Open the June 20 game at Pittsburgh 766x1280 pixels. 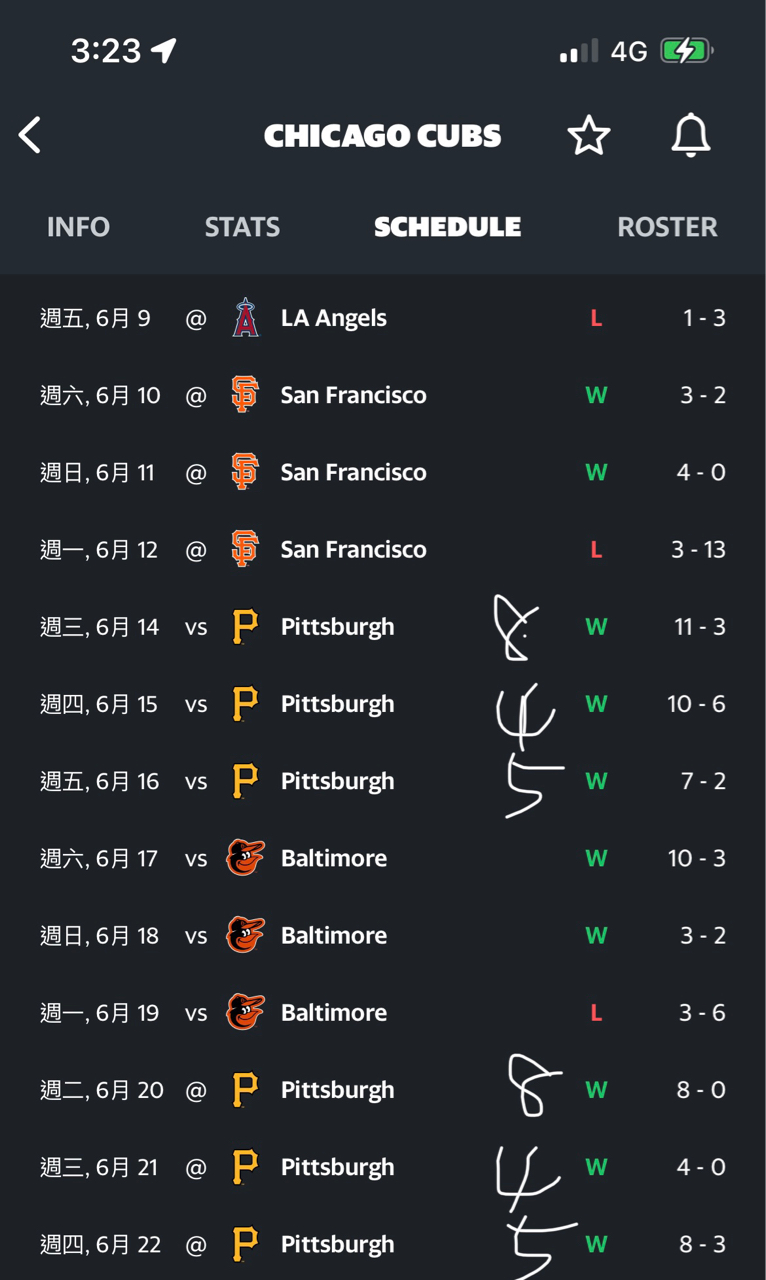383,1090
